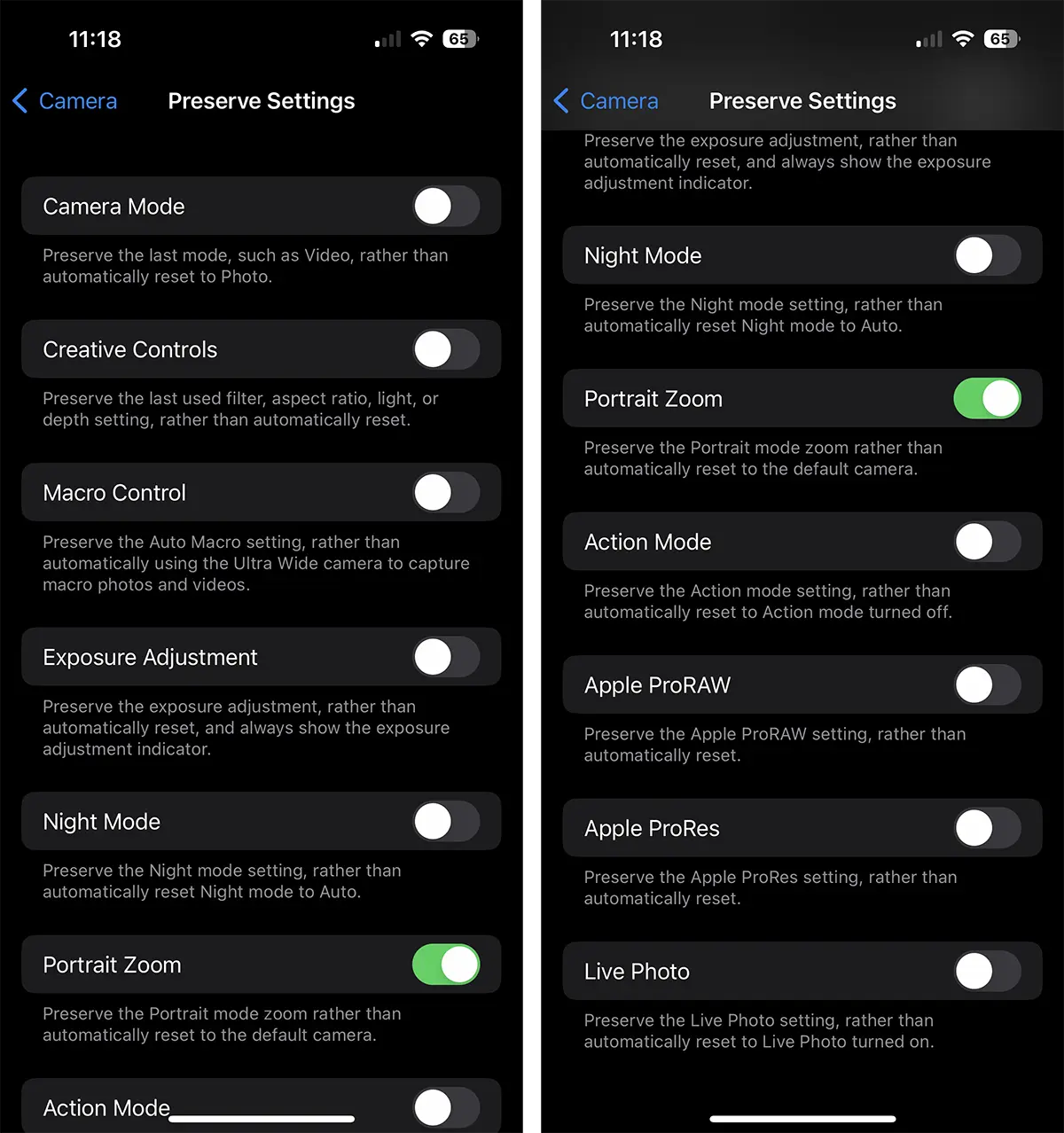Turn on Creative Controls preservation
The width and height of the screenshot is (1064, 1133).
[446, 349]
